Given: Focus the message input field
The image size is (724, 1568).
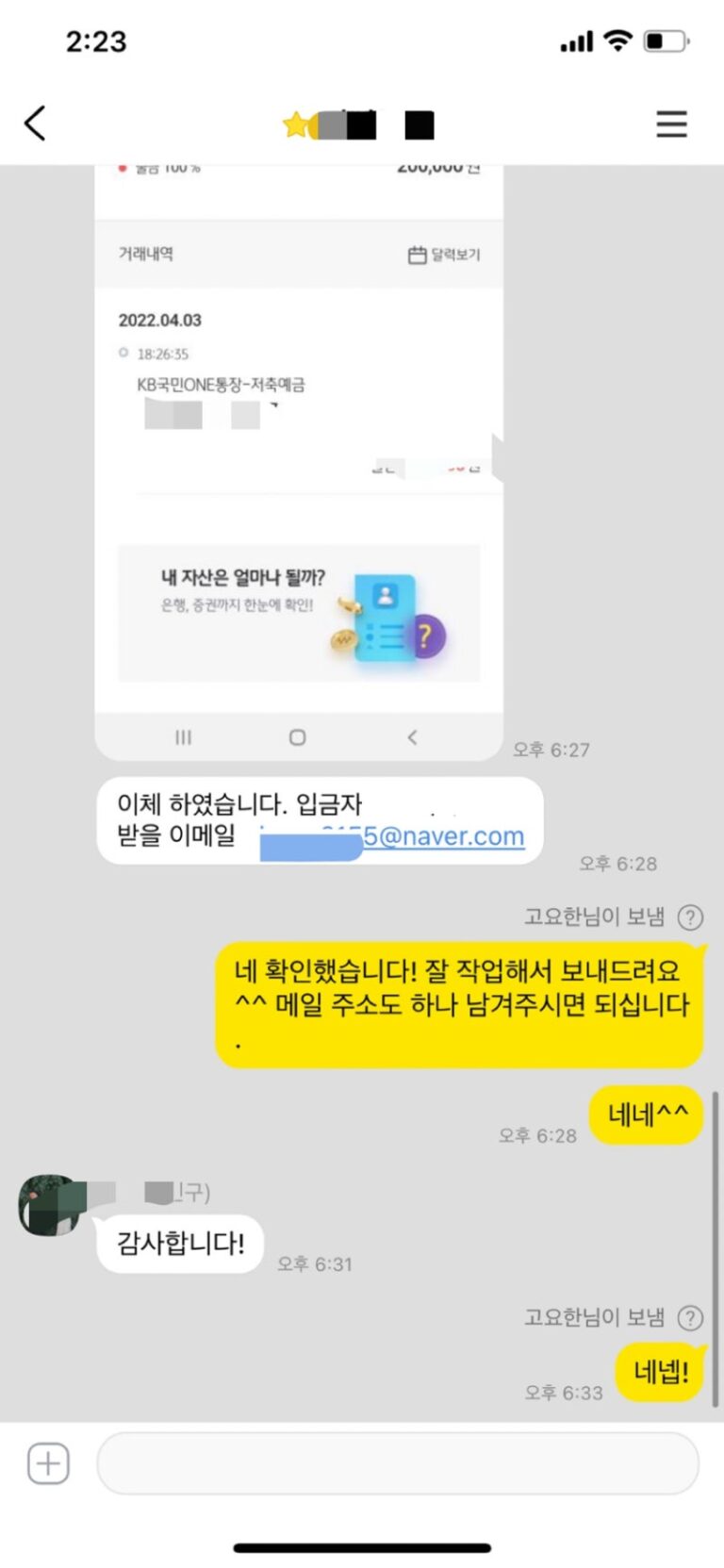Looking at the screenshot, I should (397, 1463).
